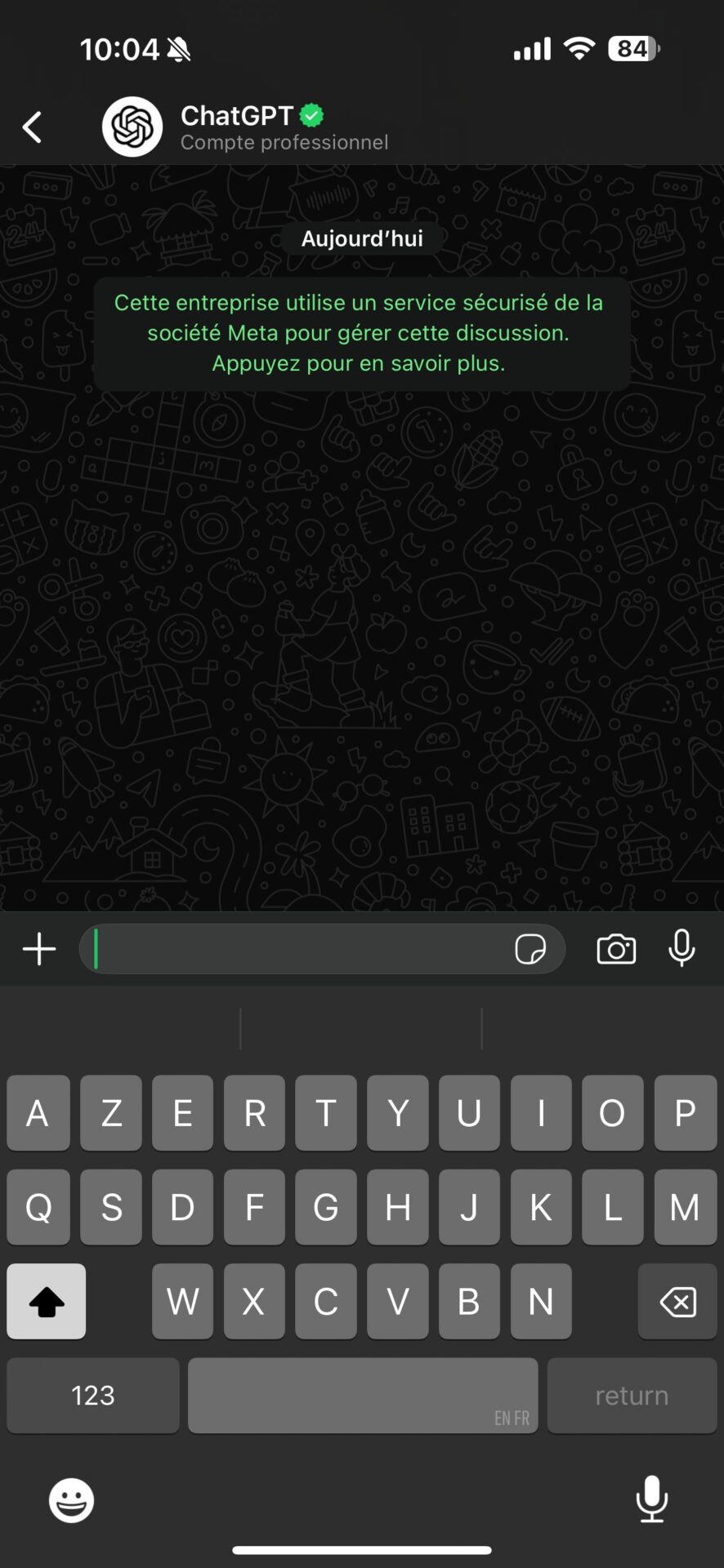Open the camera to send a photo

click(616, 949)
